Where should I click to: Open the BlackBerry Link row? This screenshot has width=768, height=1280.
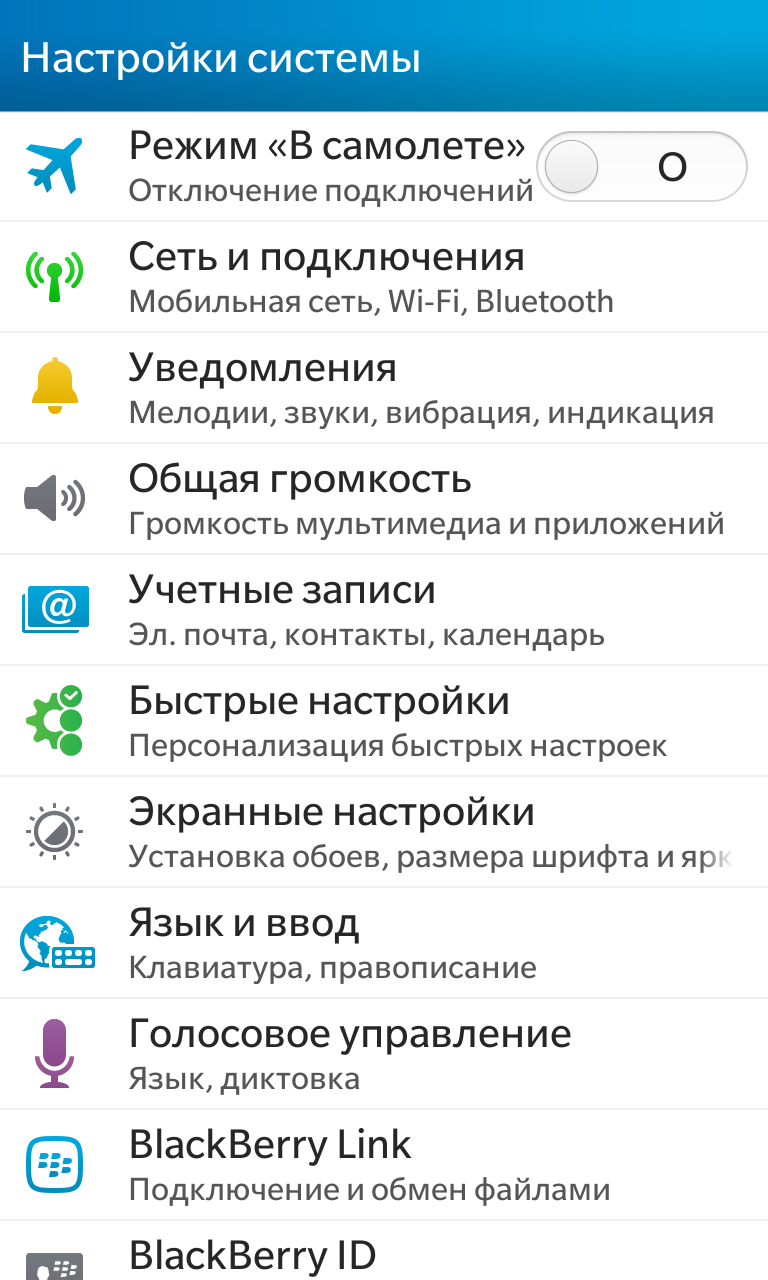point(384,1165)
